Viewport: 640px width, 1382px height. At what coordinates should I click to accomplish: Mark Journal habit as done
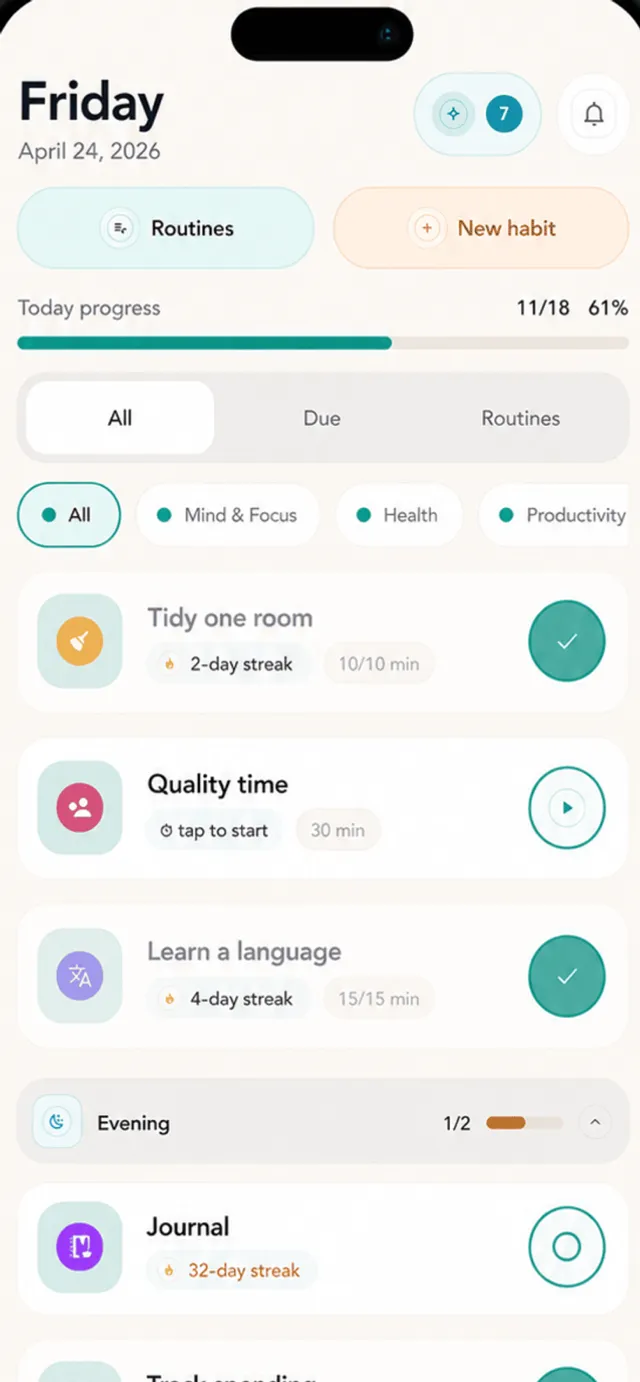point(567,1247)
